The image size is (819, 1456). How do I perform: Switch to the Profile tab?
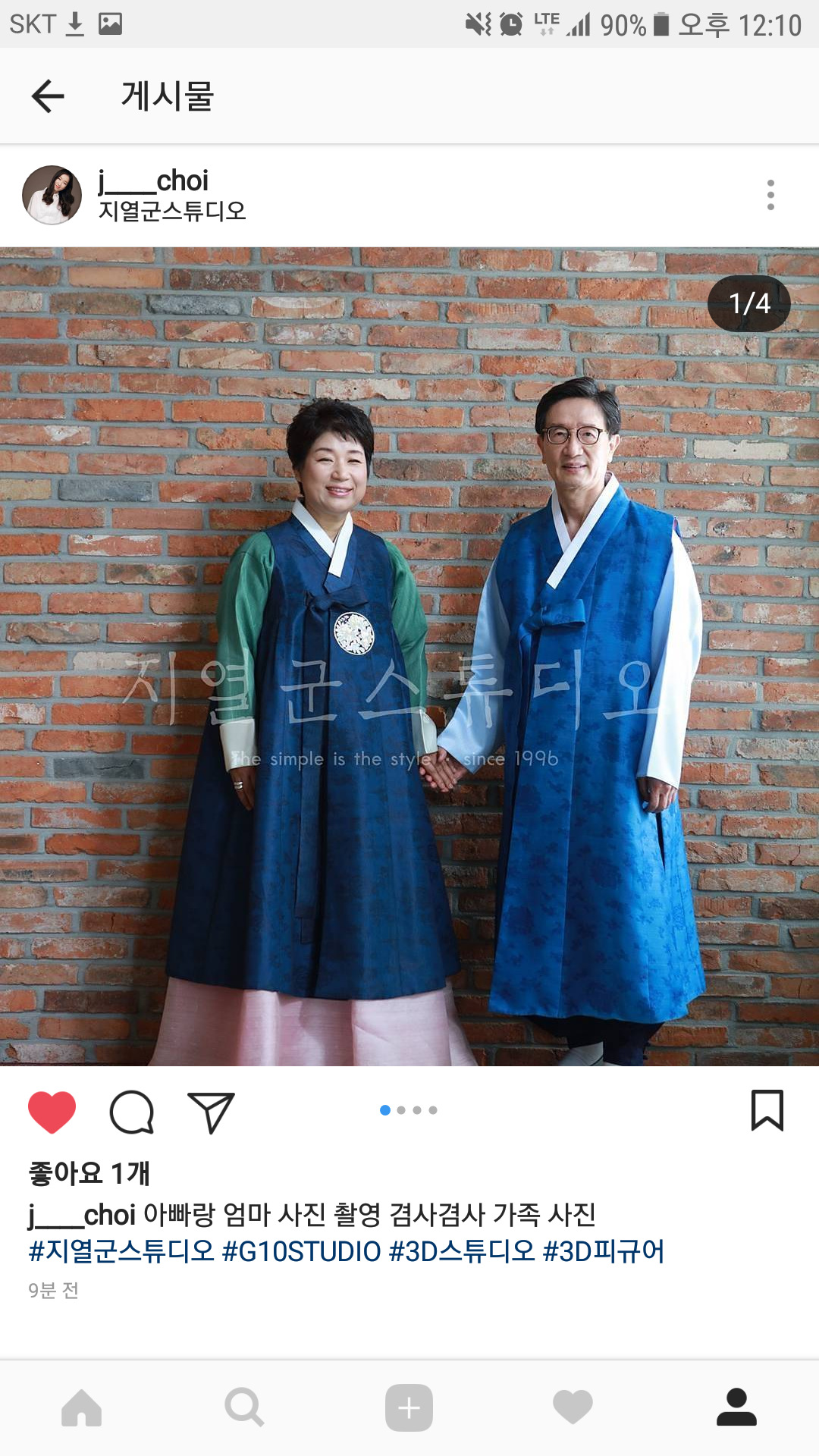coord(736,1408)
